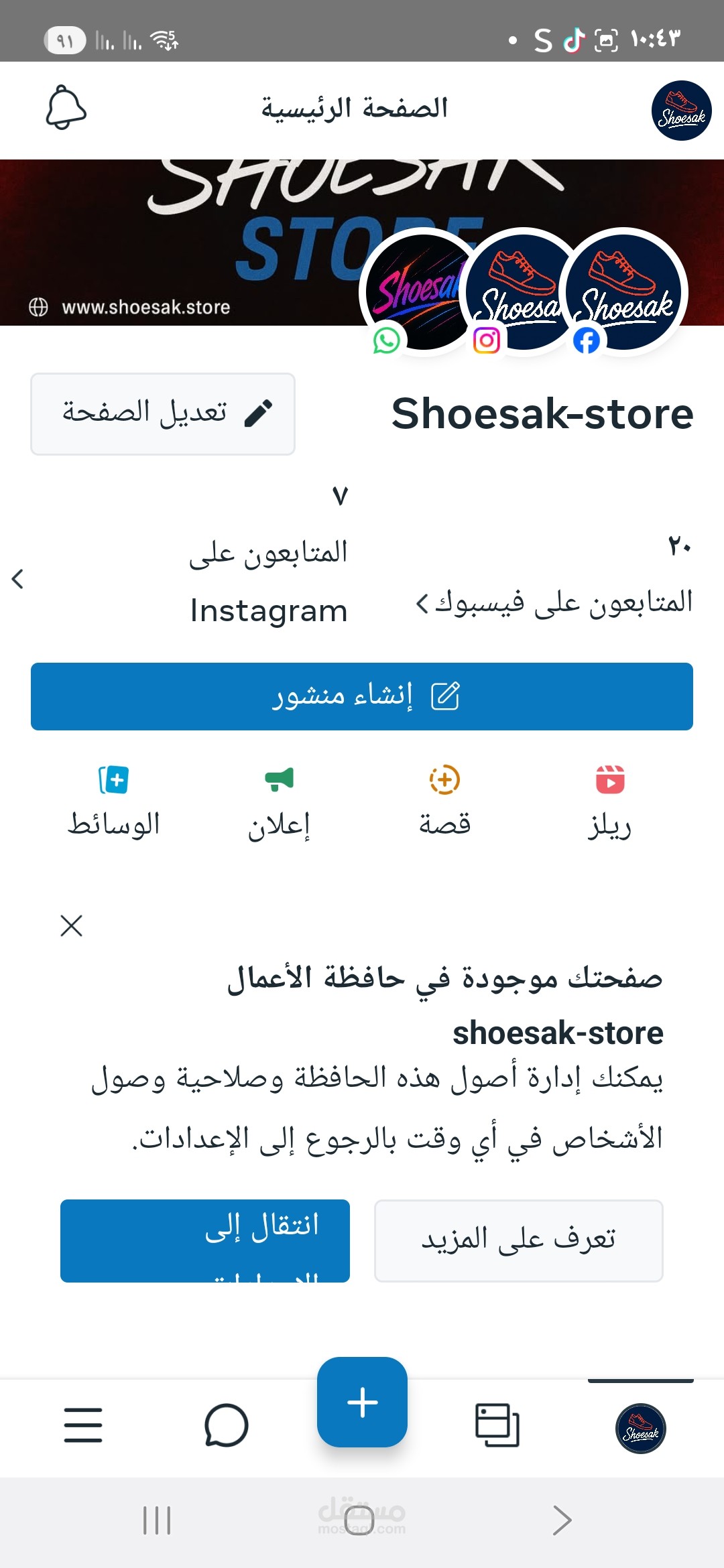Open the hamburger menu tab
Viewport: 724px width, 1568px height.
83,1425
